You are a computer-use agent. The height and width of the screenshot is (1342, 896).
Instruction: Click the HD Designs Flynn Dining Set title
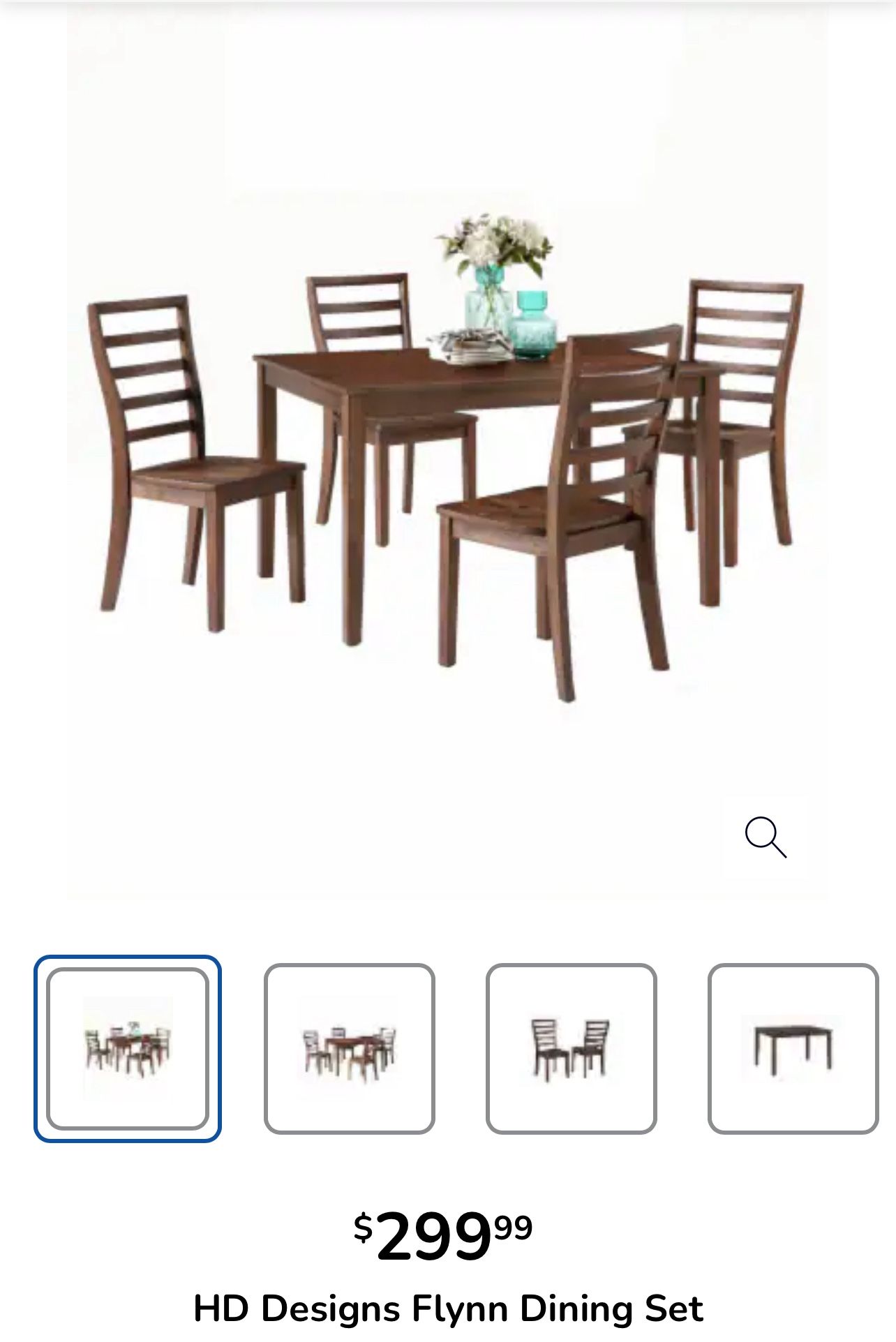click(448, 1309)
